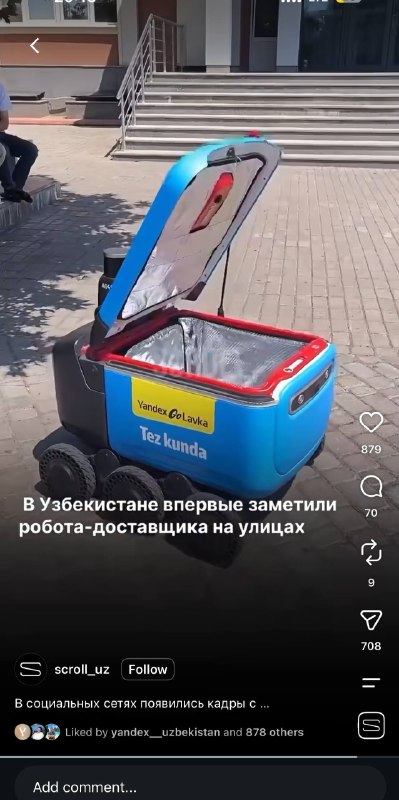
Task: Open the scroll_uz username
Action: tap(82, 669)
